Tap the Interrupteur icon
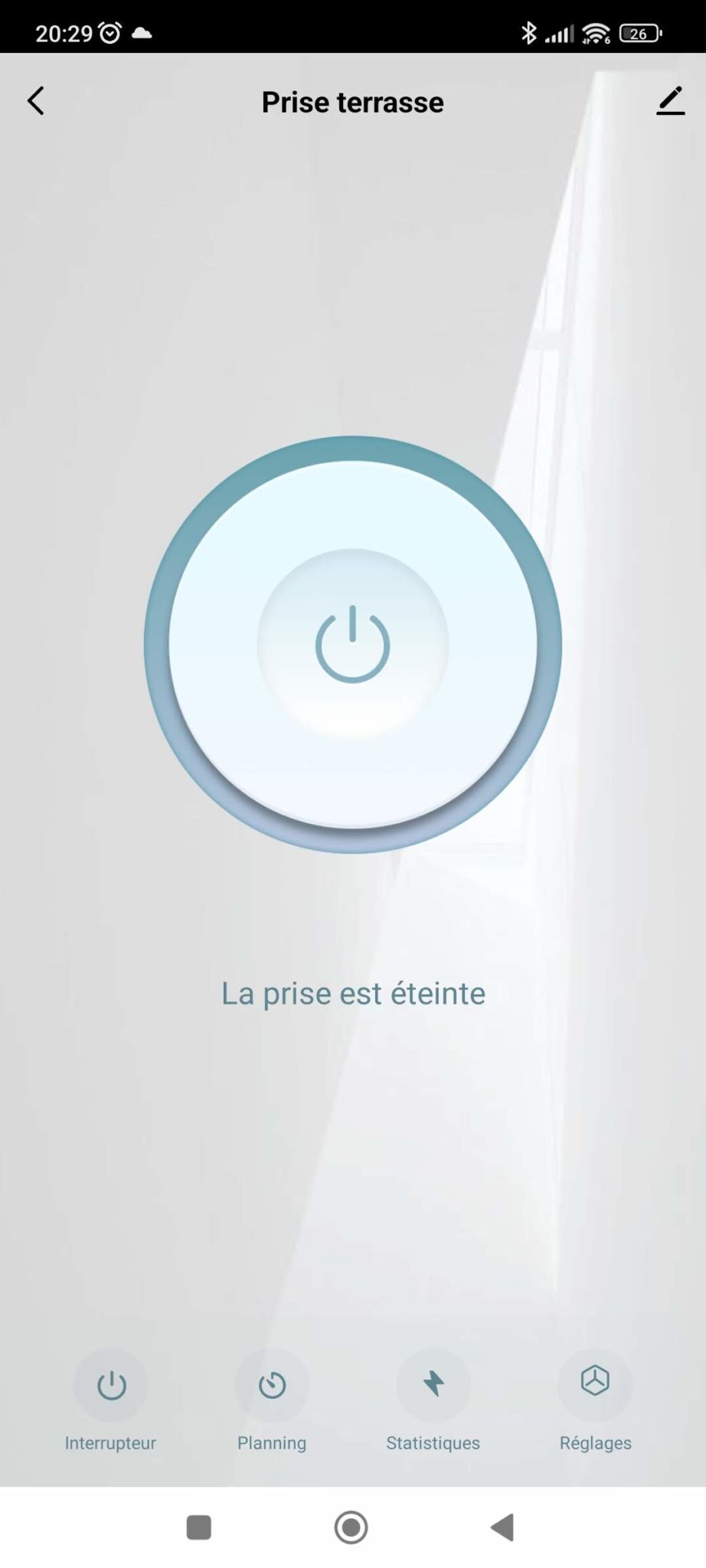Image resolution: width=706 pixels, height=1568 pixels. 110,1386
